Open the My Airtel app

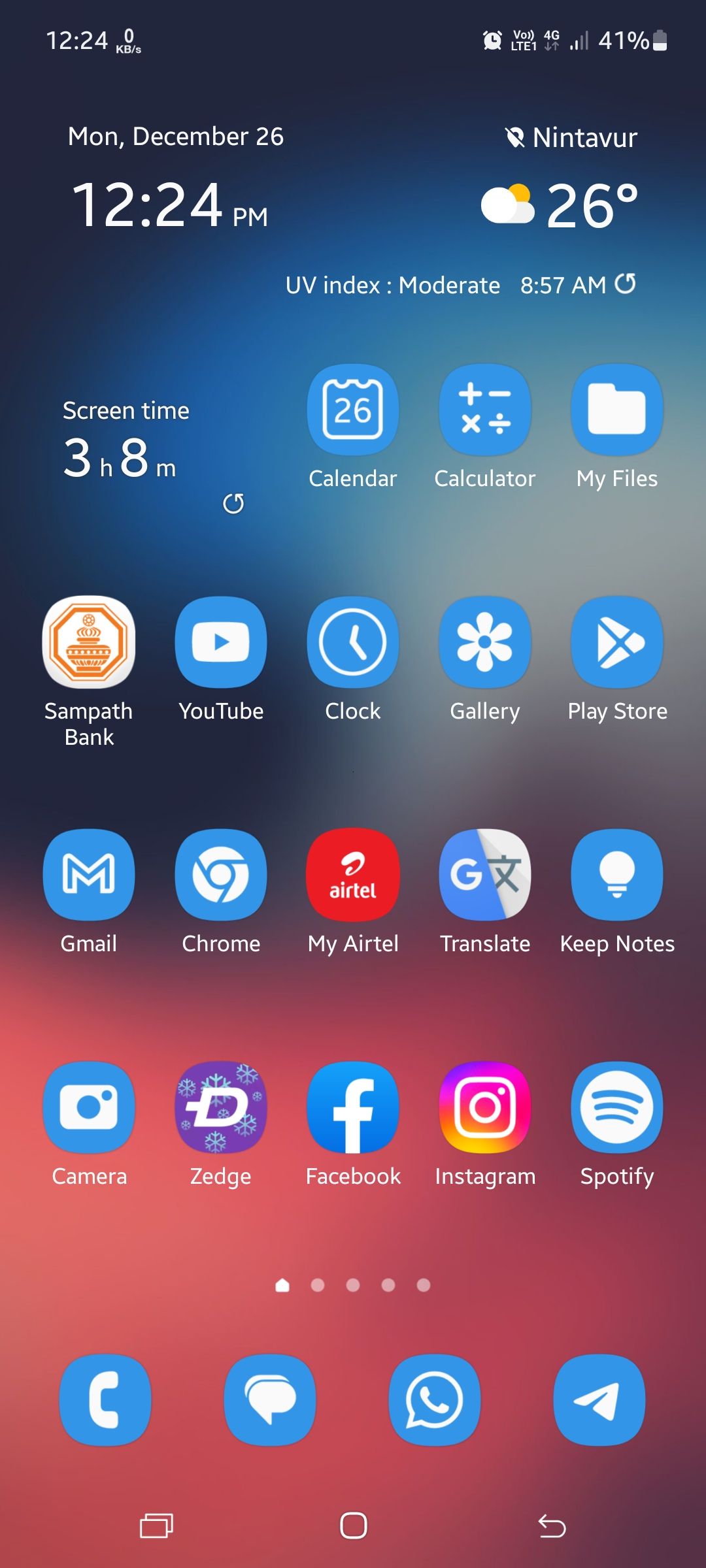[x=353, y=875]
